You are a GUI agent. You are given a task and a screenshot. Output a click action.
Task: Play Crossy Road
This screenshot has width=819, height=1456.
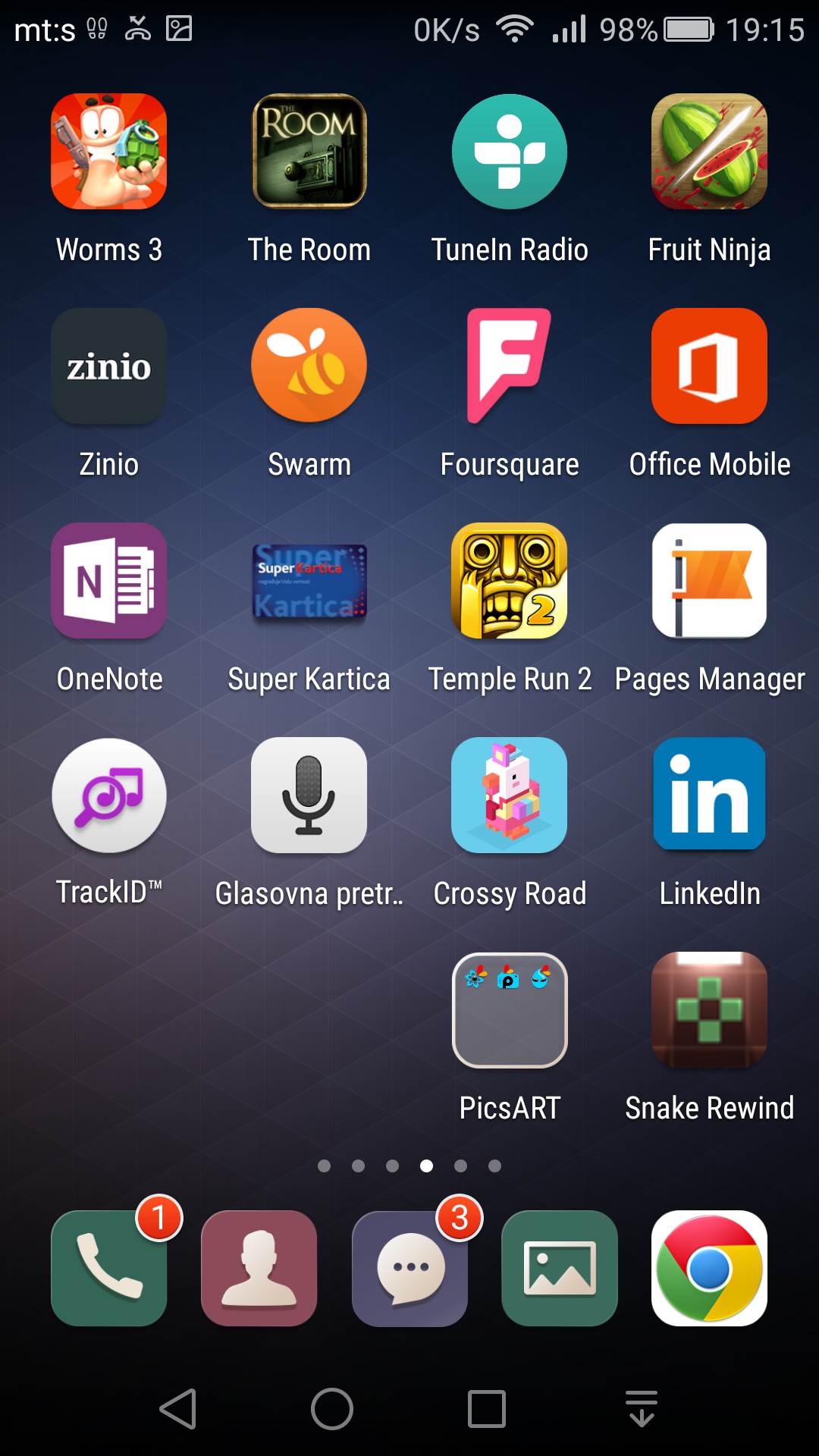(509, 795)
